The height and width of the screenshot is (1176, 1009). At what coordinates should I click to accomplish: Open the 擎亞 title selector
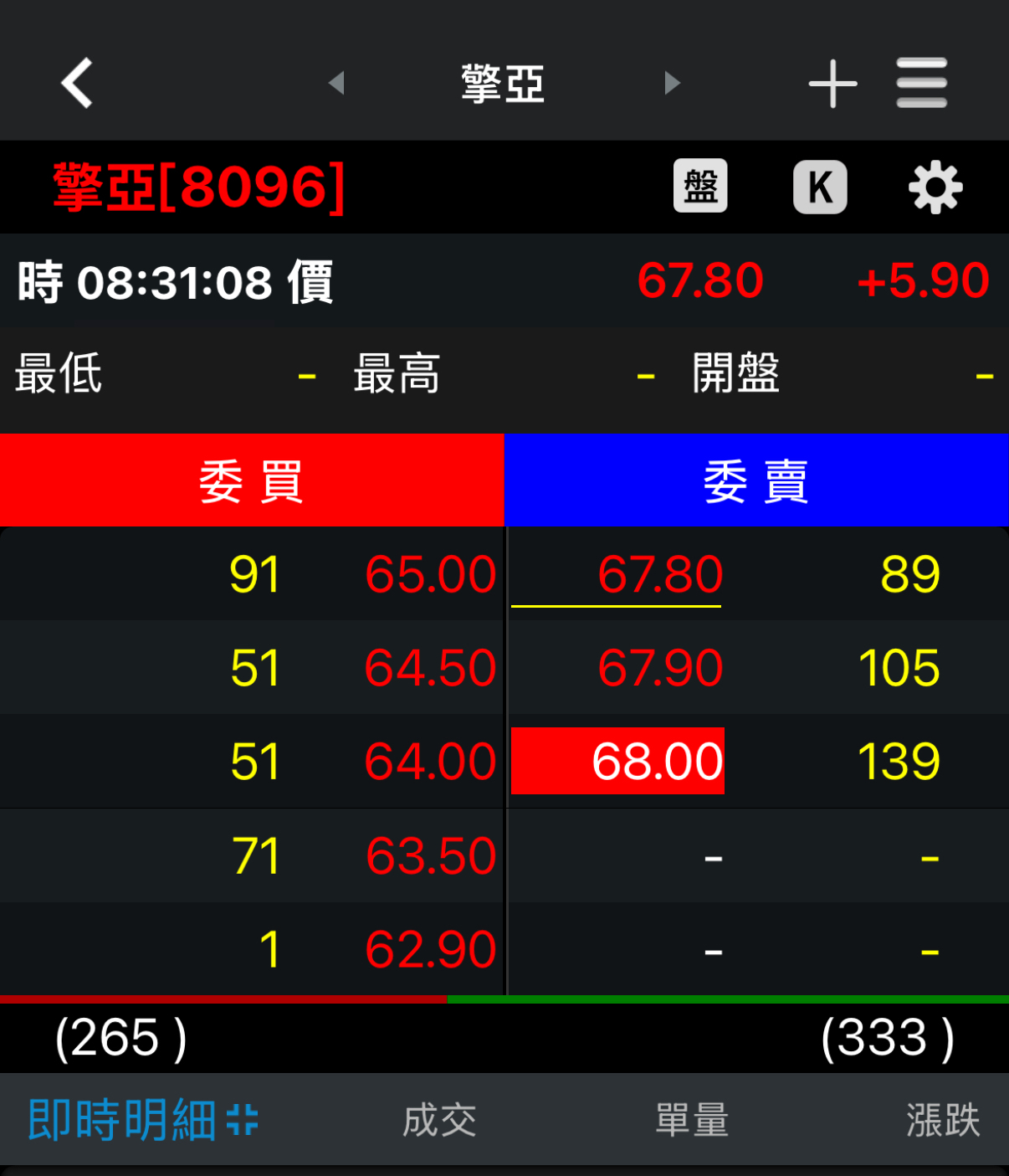502,83
